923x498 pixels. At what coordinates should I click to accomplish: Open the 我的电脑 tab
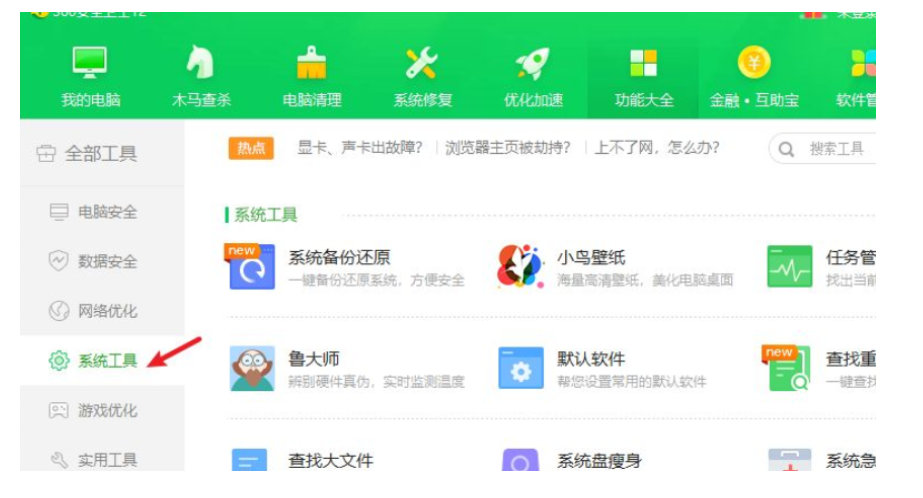[90, 77]
